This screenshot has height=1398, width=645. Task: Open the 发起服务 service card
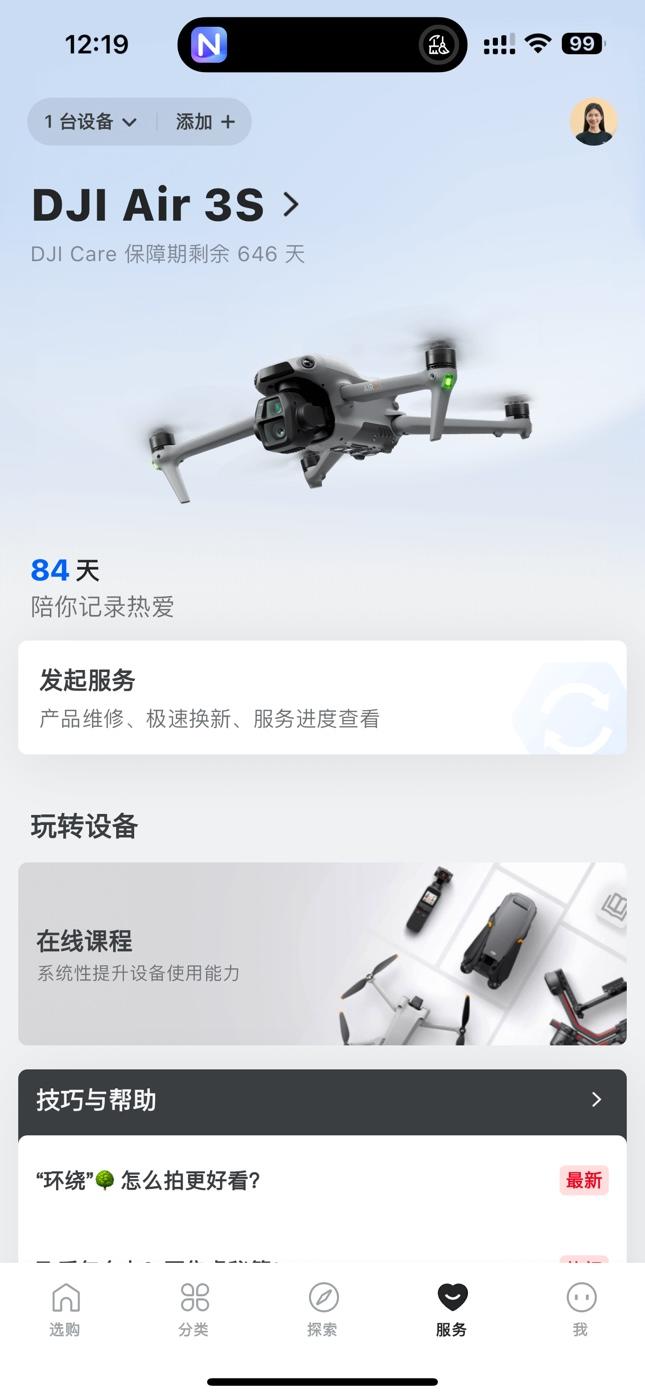322,698
